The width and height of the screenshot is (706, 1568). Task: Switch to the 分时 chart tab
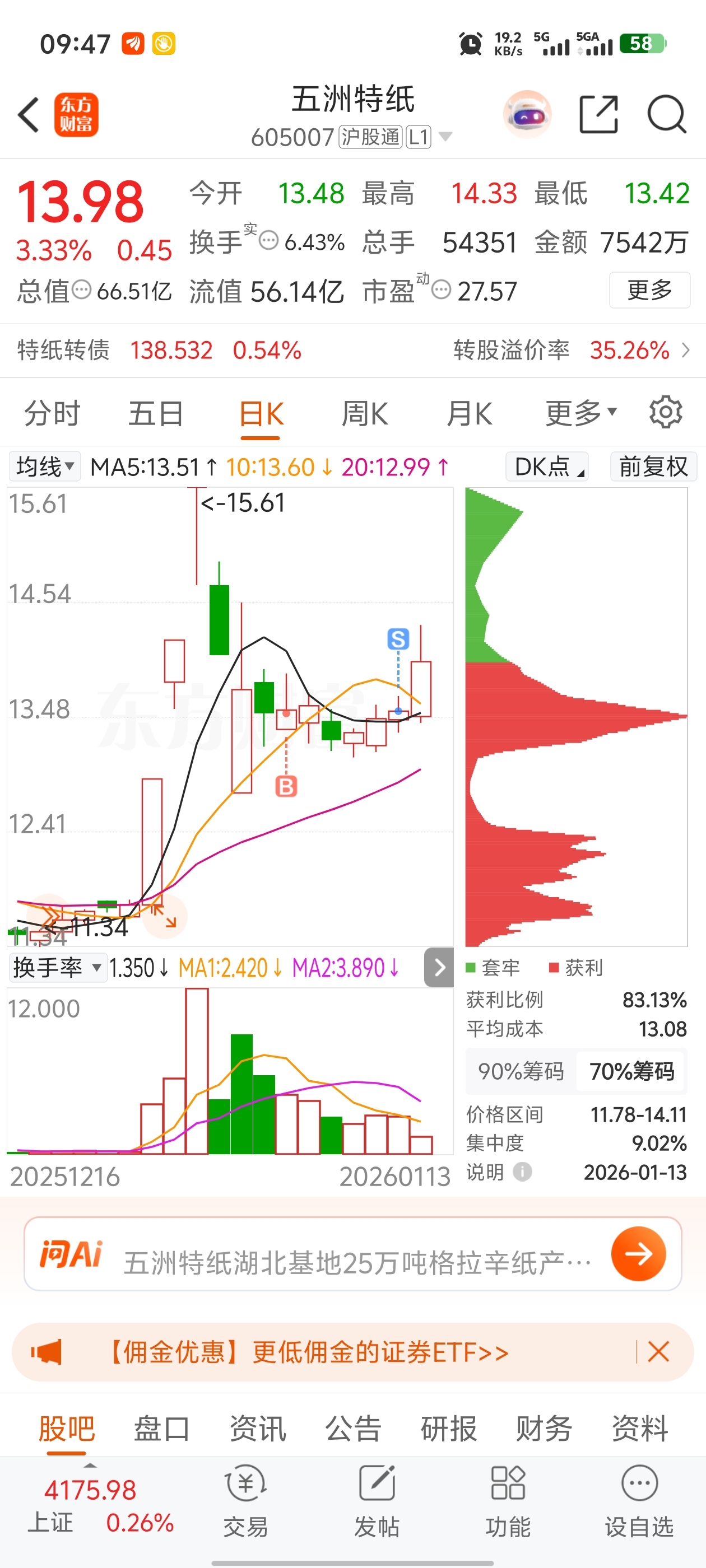[52, 414]
